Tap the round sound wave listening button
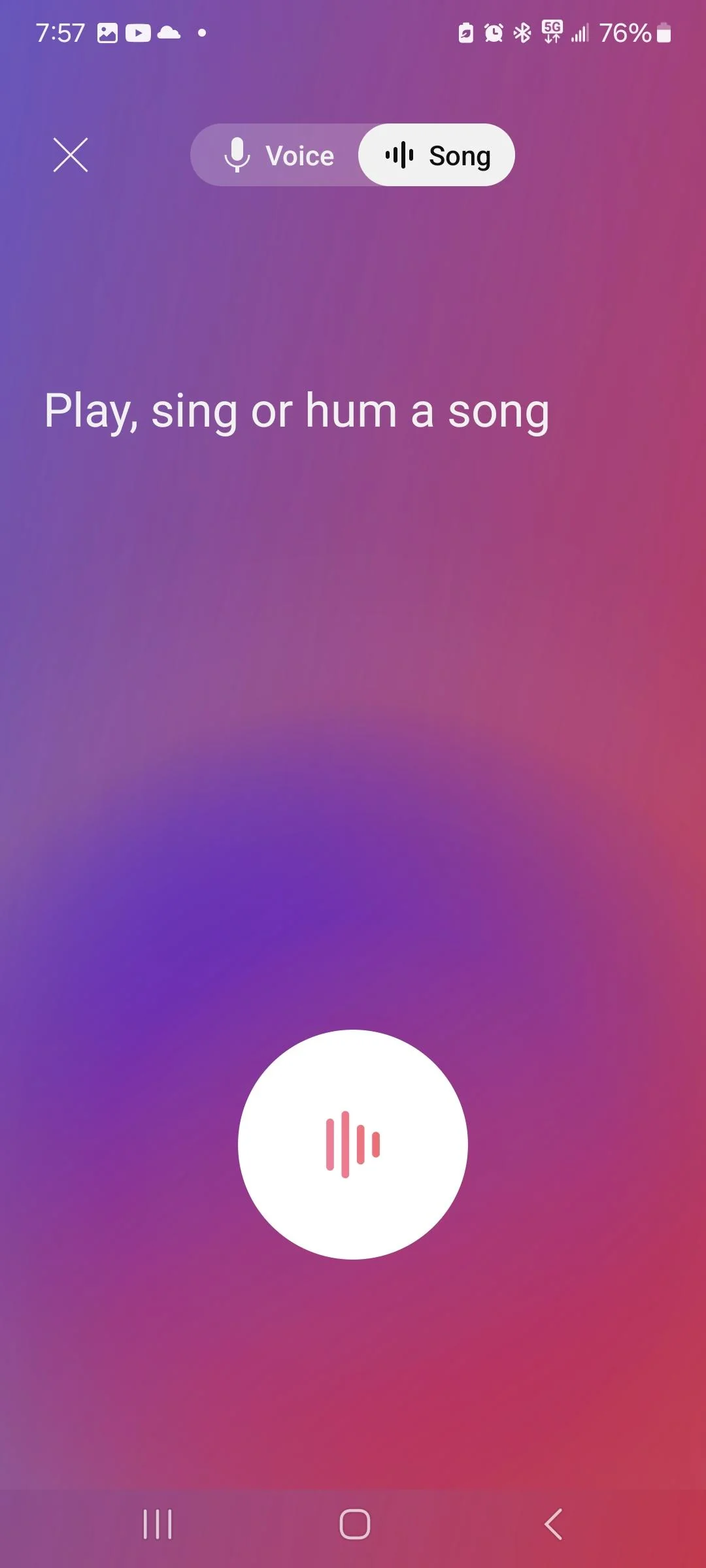 pyautogui.click(x=353, y=1144)
